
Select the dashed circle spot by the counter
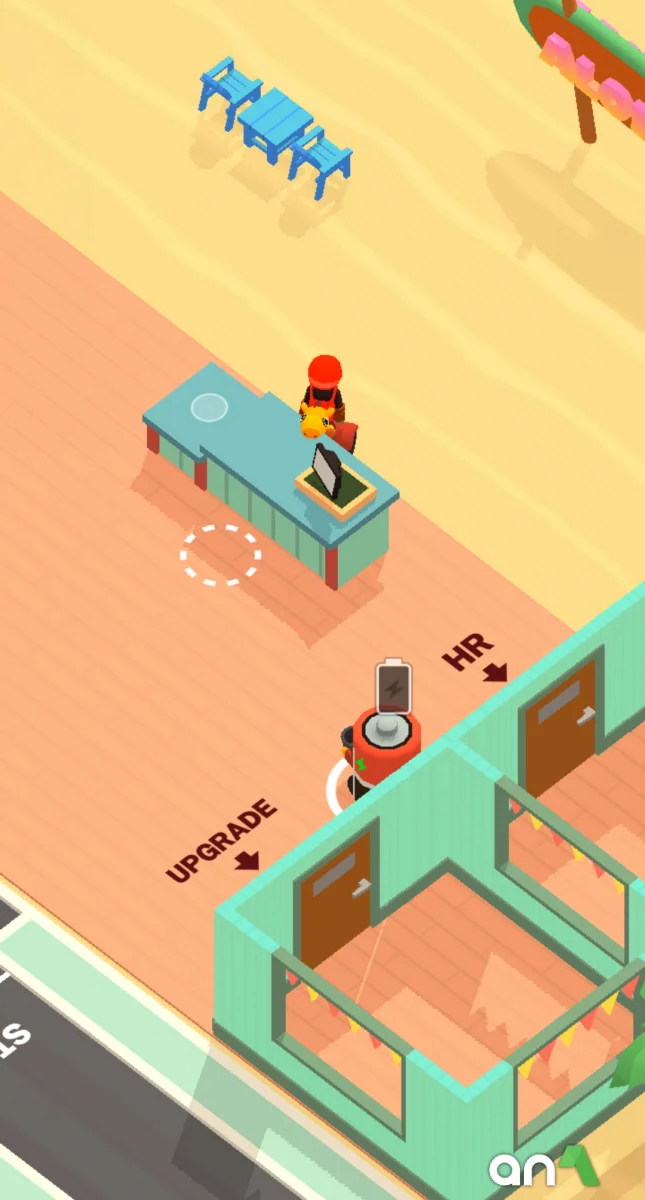tap(220, 554)
